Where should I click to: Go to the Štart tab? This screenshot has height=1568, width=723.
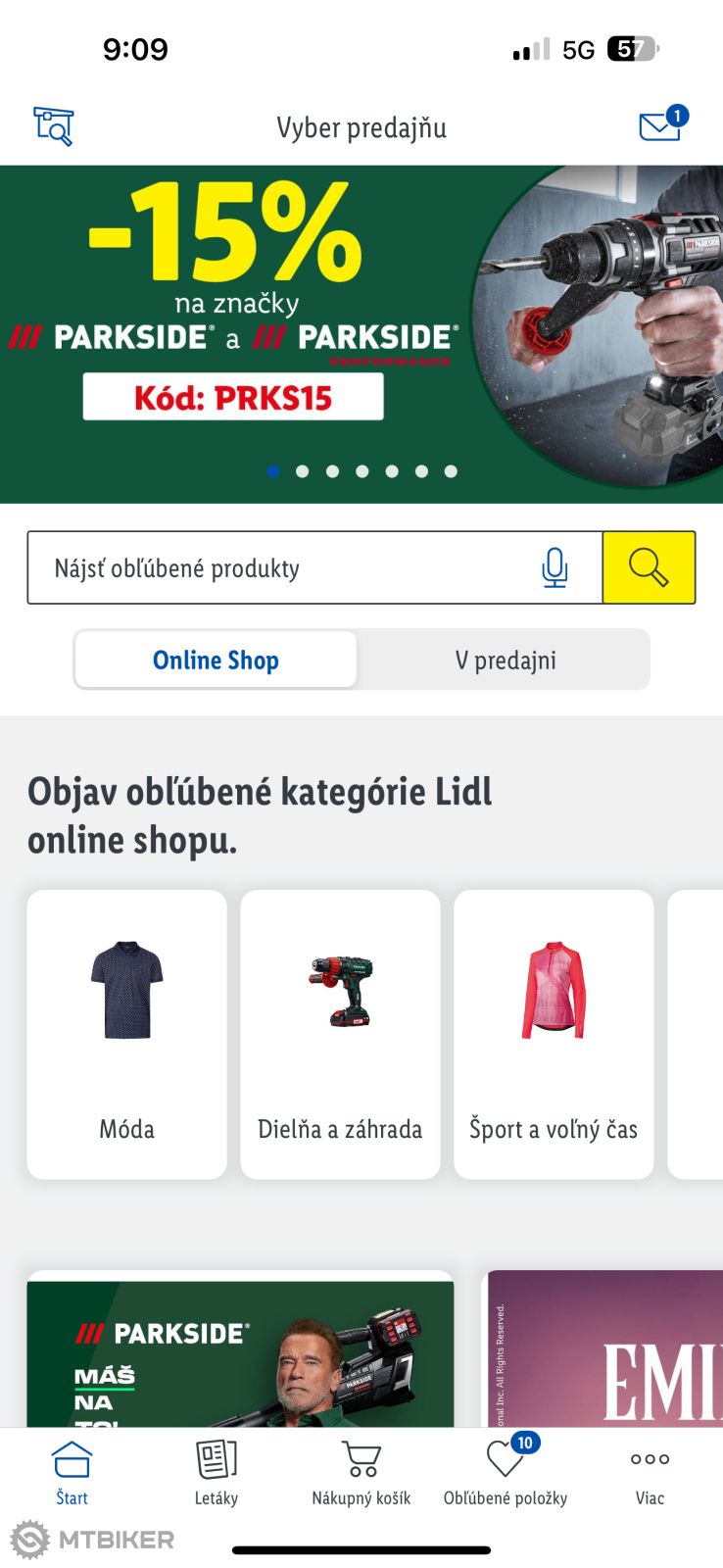click(x=72, y=1471)
